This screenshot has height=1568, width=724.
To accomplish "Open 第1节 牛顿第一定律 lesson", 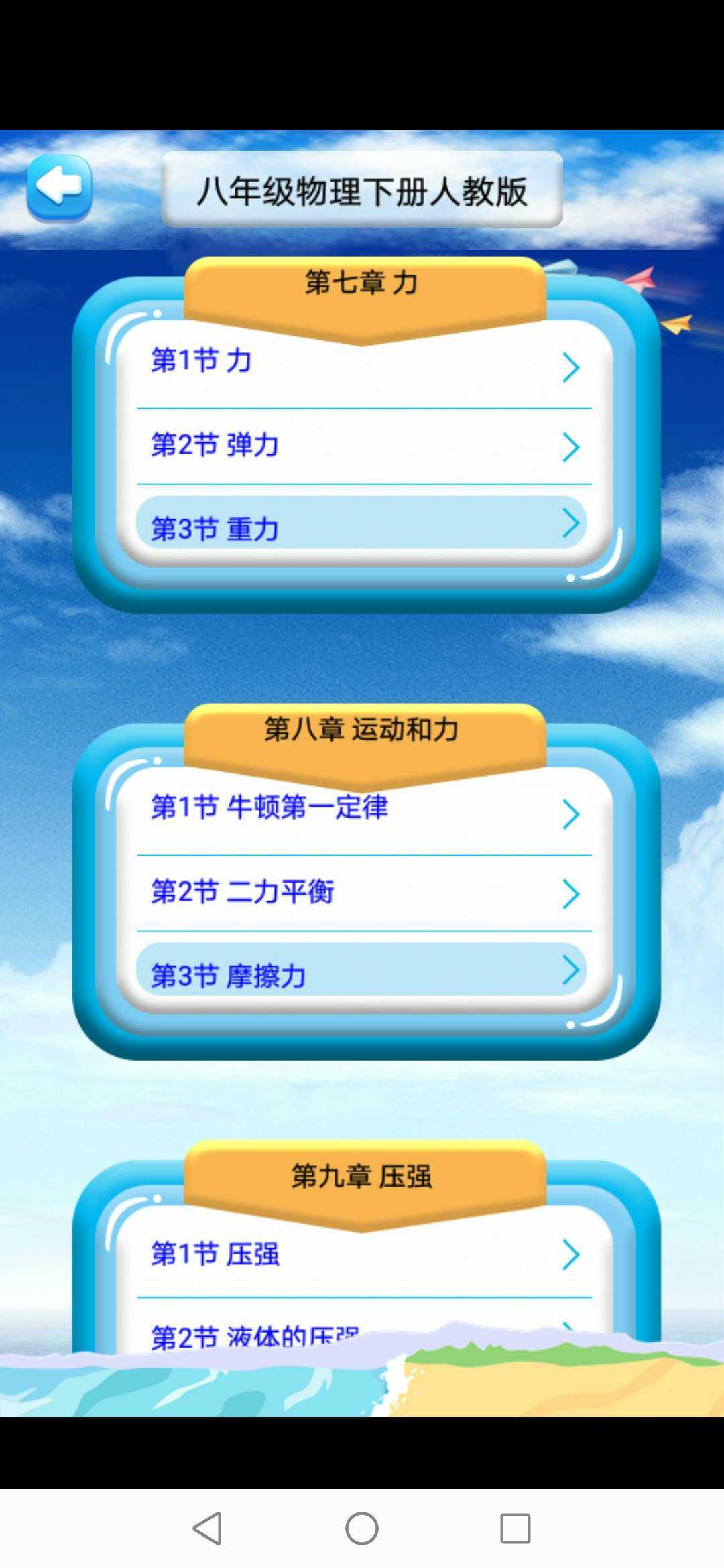I will pyautogui.click(x=362, y=812).
